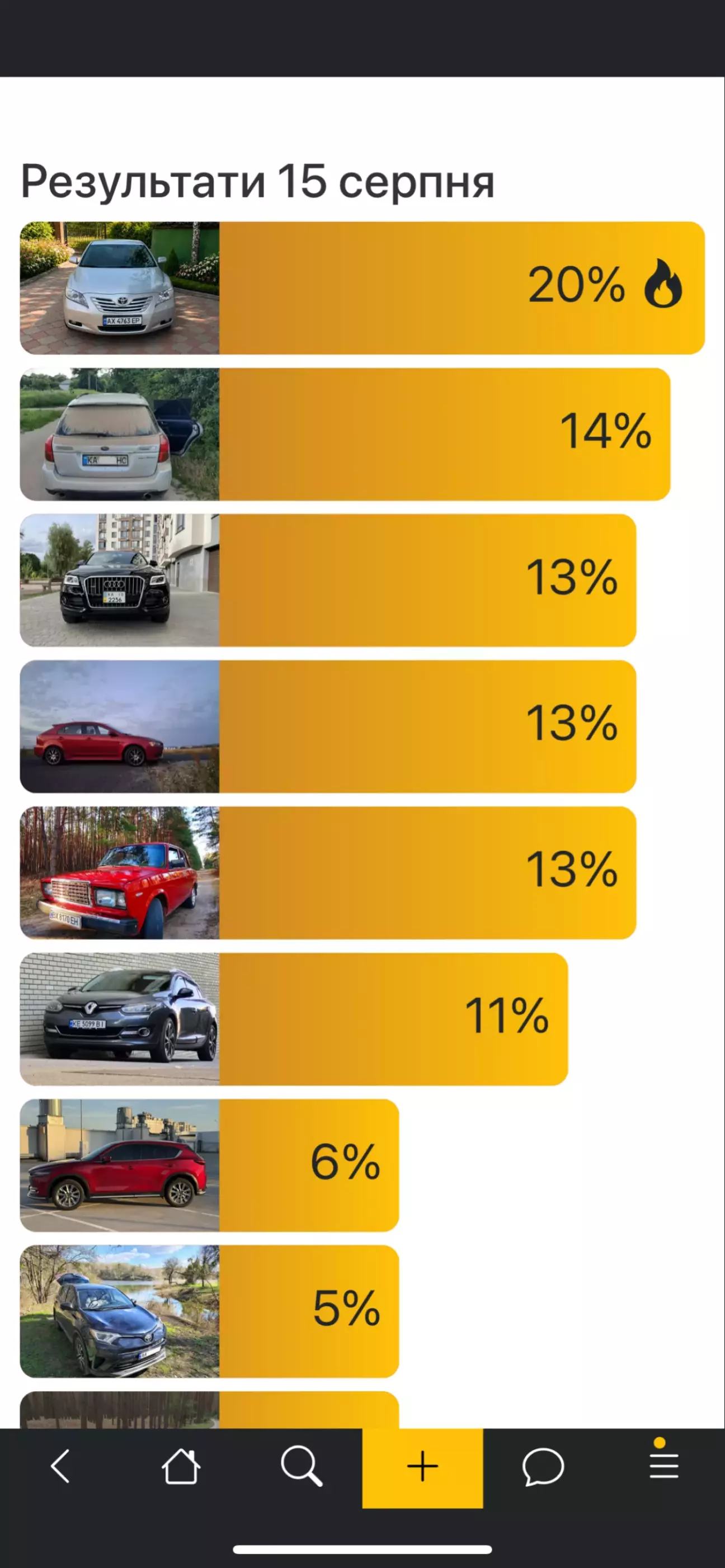Screen dimensions: 725x1568
Task: Tap the yellow plus button
Action: (x=422, y=1467)
